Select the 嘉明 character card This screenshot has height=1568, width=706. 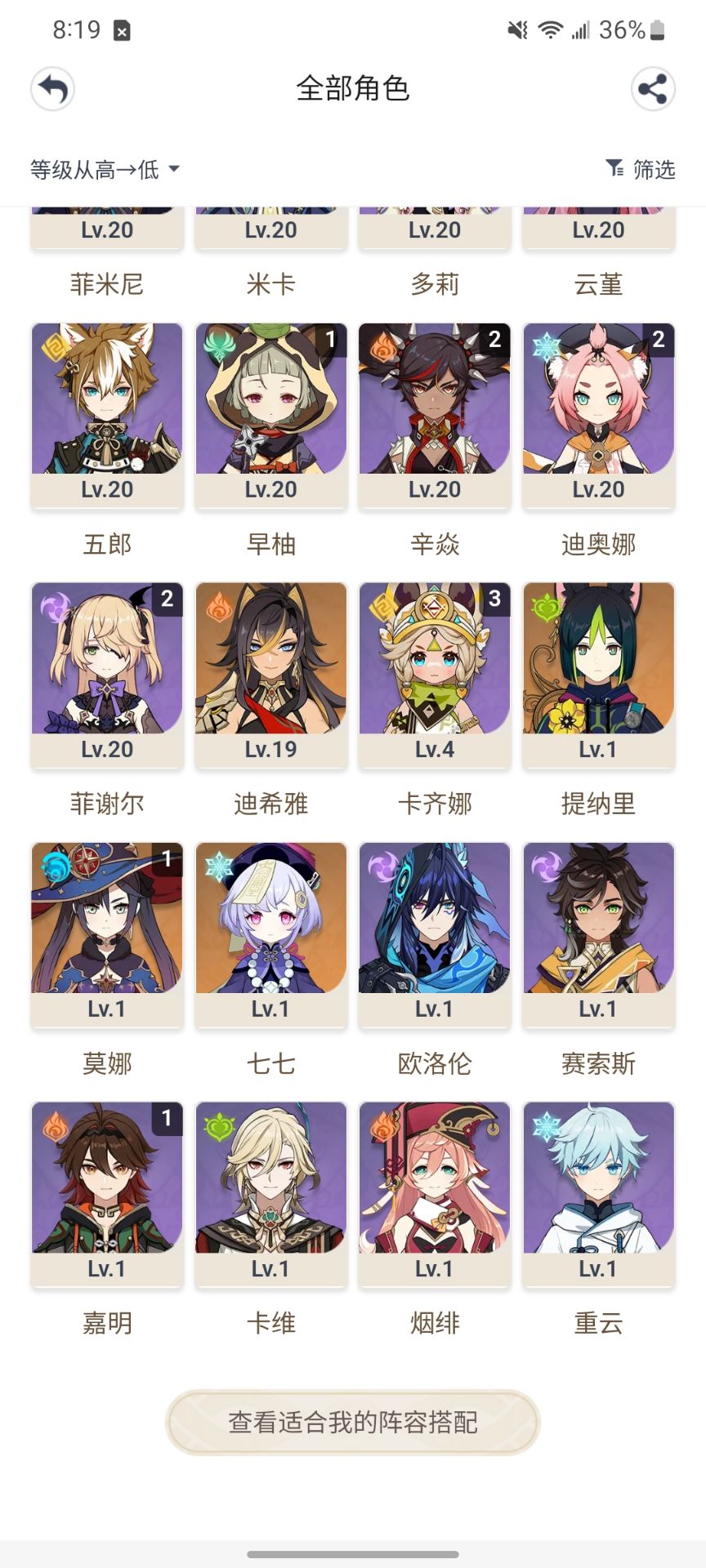point(107,1196)
